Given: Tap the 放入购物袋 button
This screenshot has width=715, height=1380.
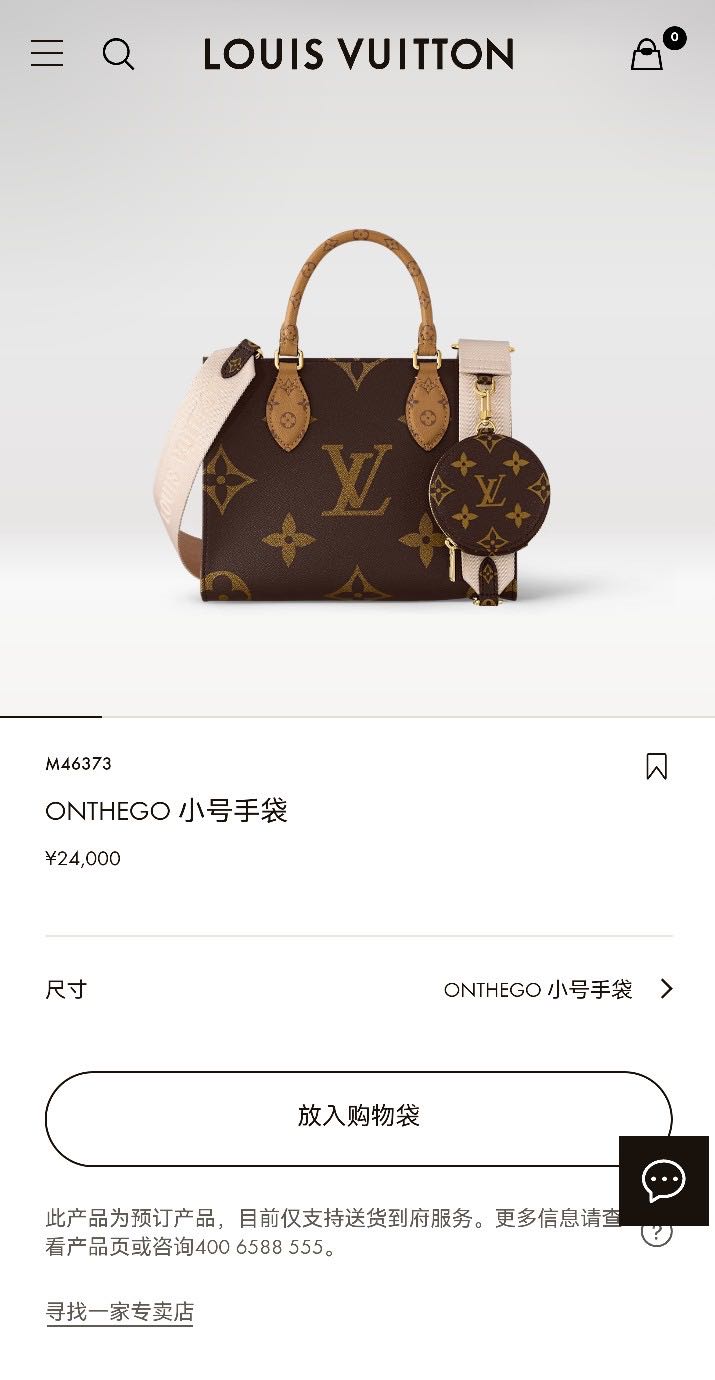Looking at the screenshot, I should 358,1118.
